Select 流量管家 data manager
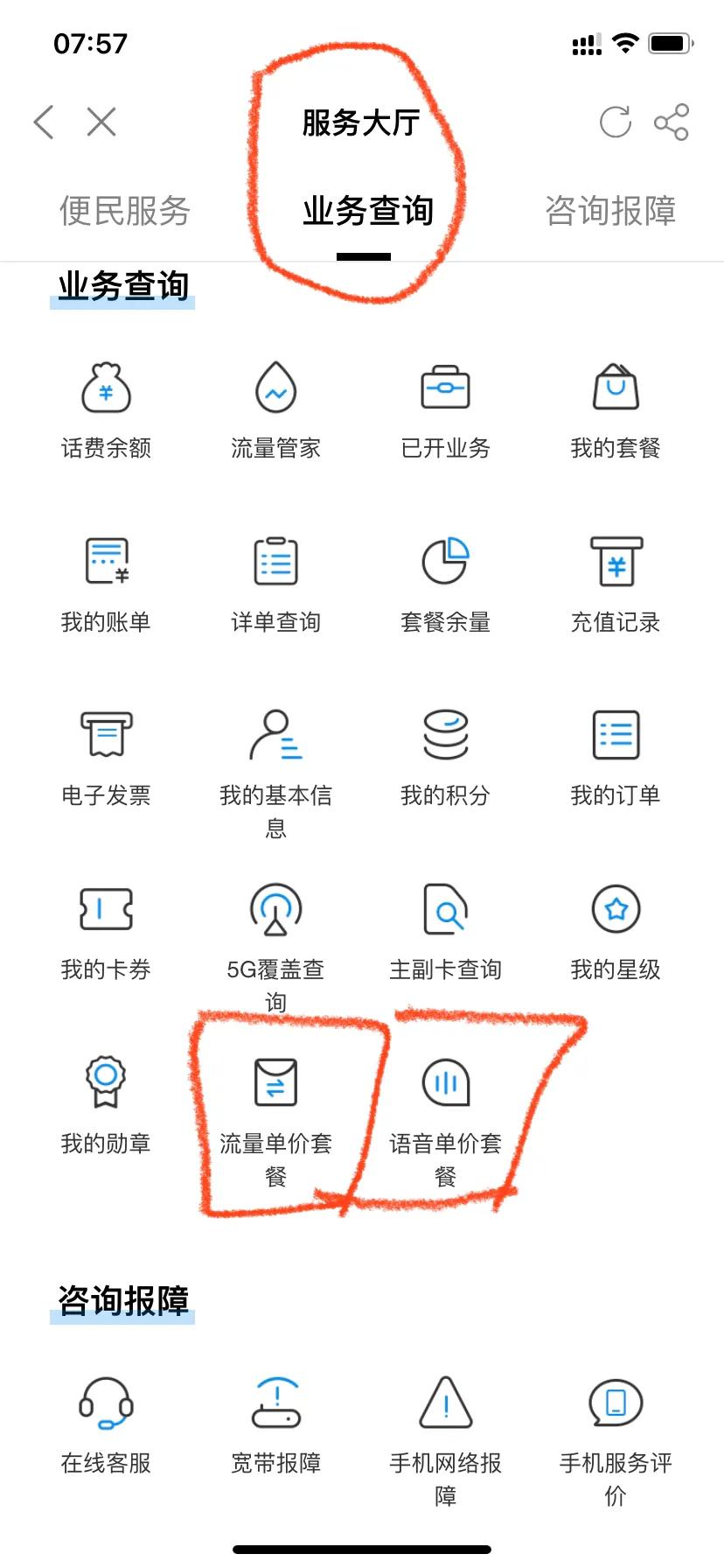 (275, 407)
